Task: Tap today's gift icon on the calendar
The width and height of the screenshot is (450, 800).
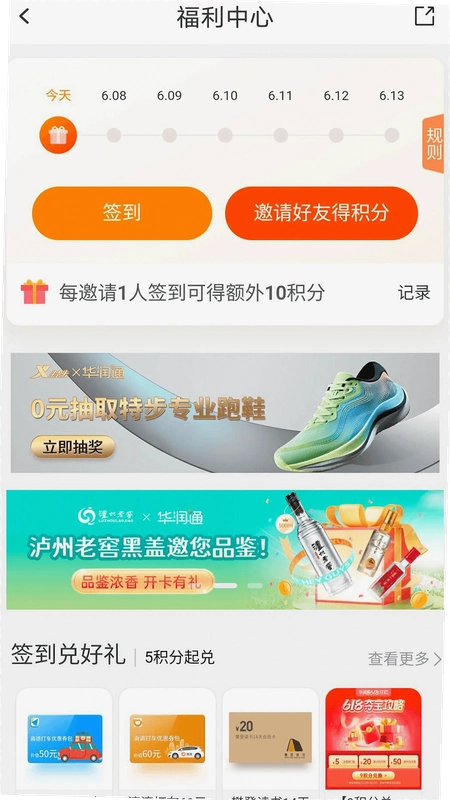Action: click(x=58, y=135)
